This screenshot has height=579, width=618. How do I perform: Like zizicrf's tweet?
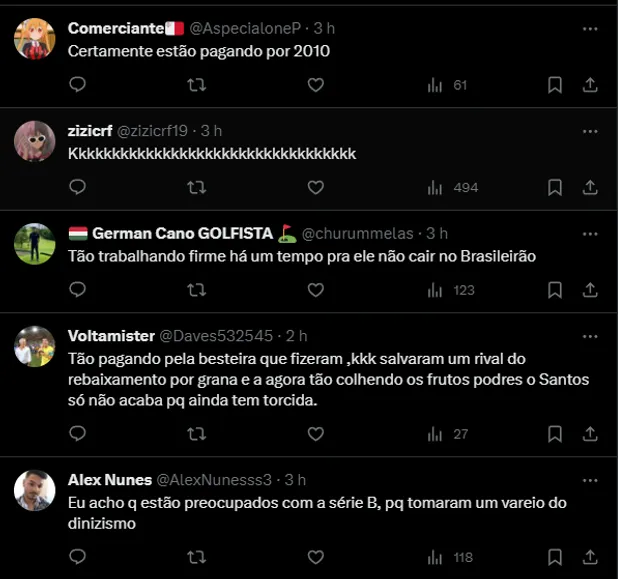pos(315,187)
